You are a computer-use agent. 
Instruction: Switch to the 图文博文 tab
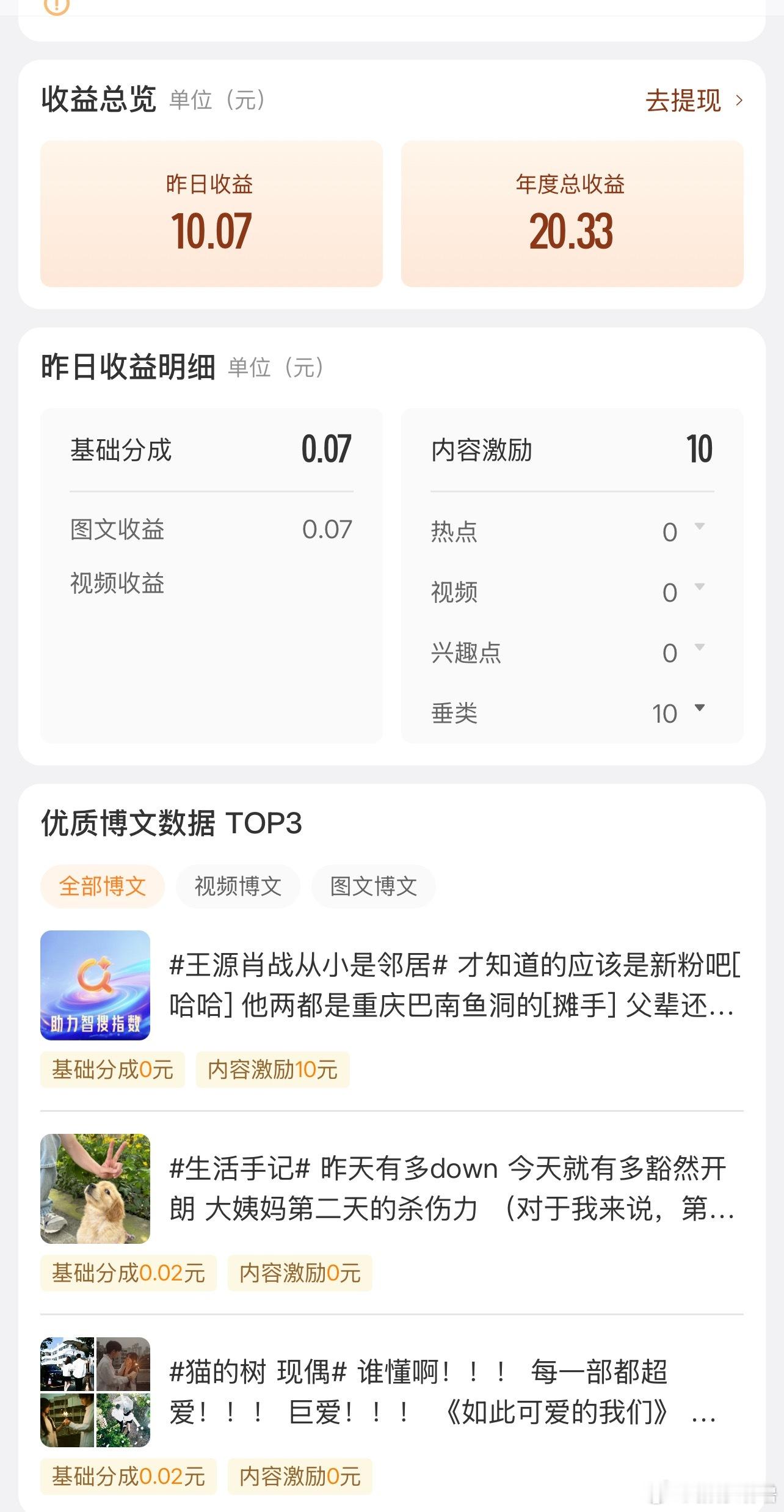point(373,886)
